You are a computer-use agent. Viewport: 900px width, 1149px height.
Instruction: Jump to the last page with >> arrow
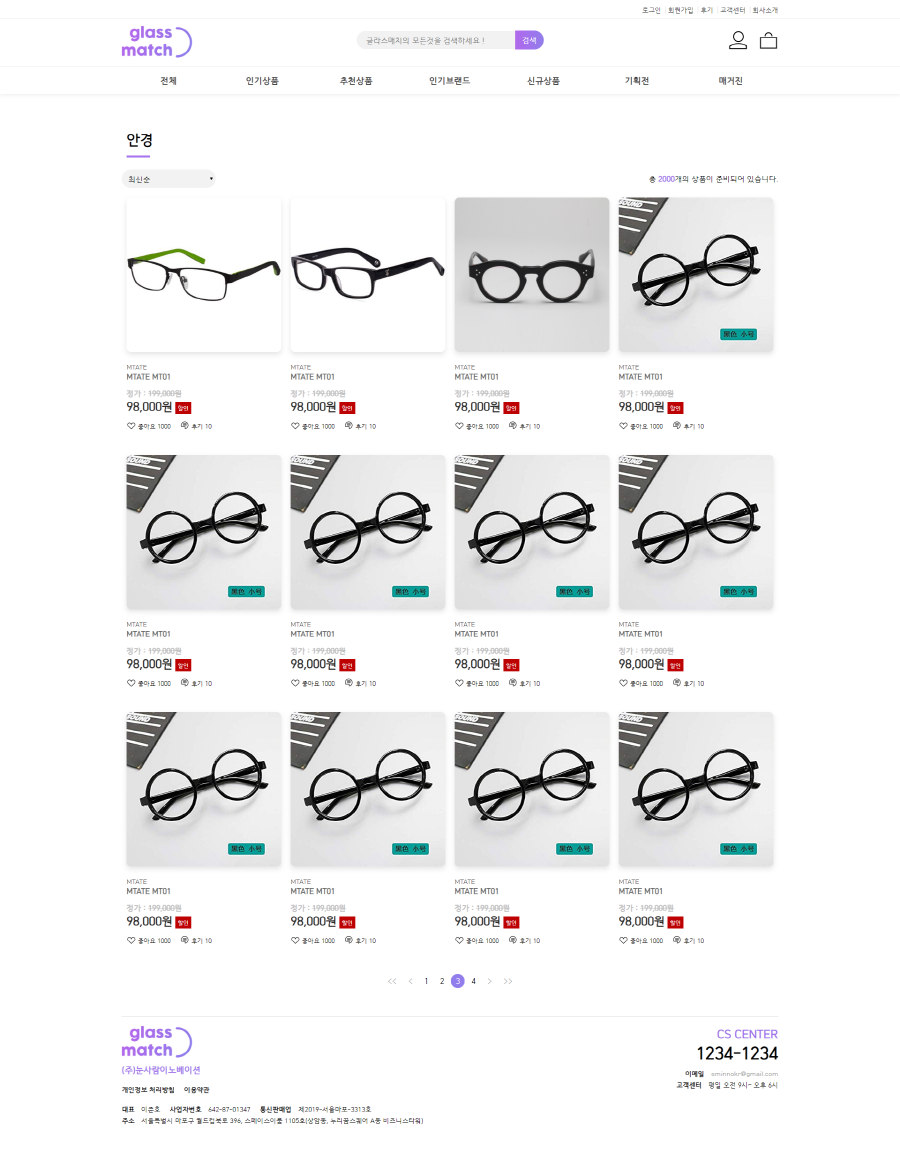508,981
